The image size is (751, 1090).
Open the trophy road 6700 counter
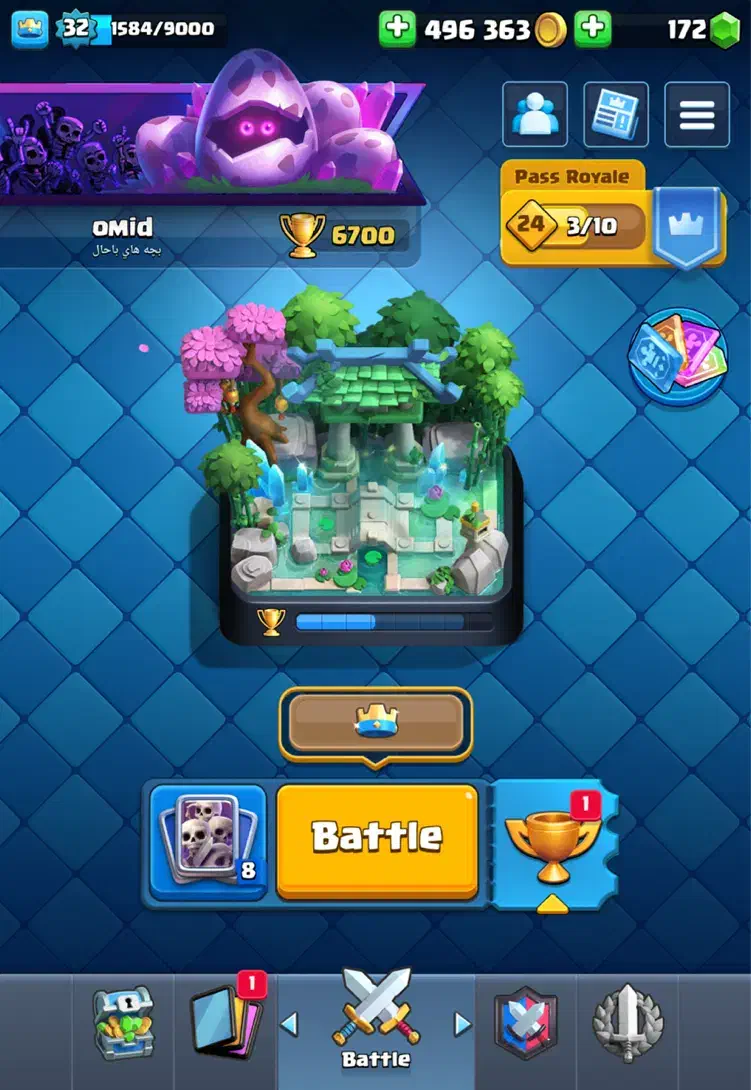339,235
